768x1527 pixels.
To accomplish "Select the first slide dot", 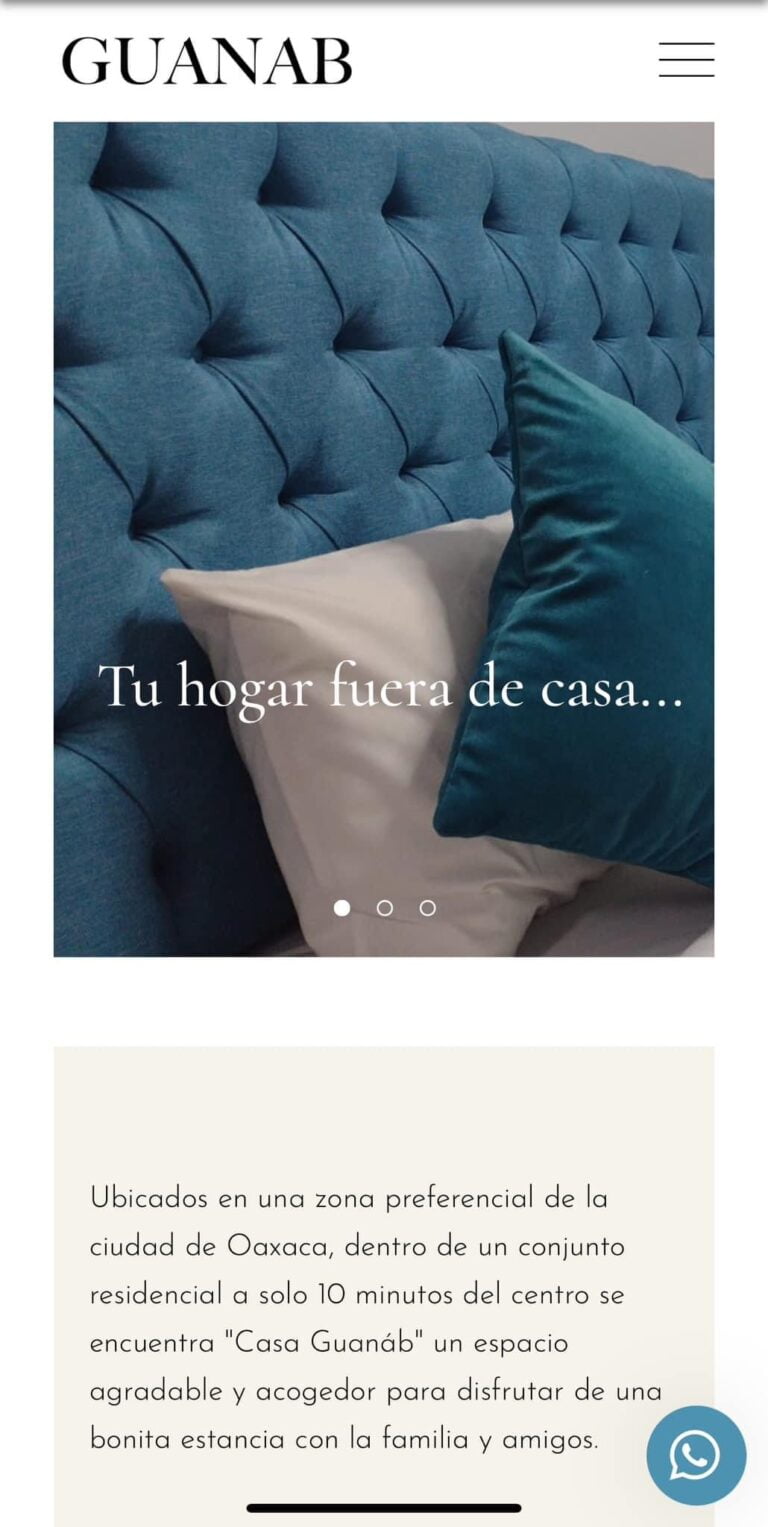I will click(342, 908).
